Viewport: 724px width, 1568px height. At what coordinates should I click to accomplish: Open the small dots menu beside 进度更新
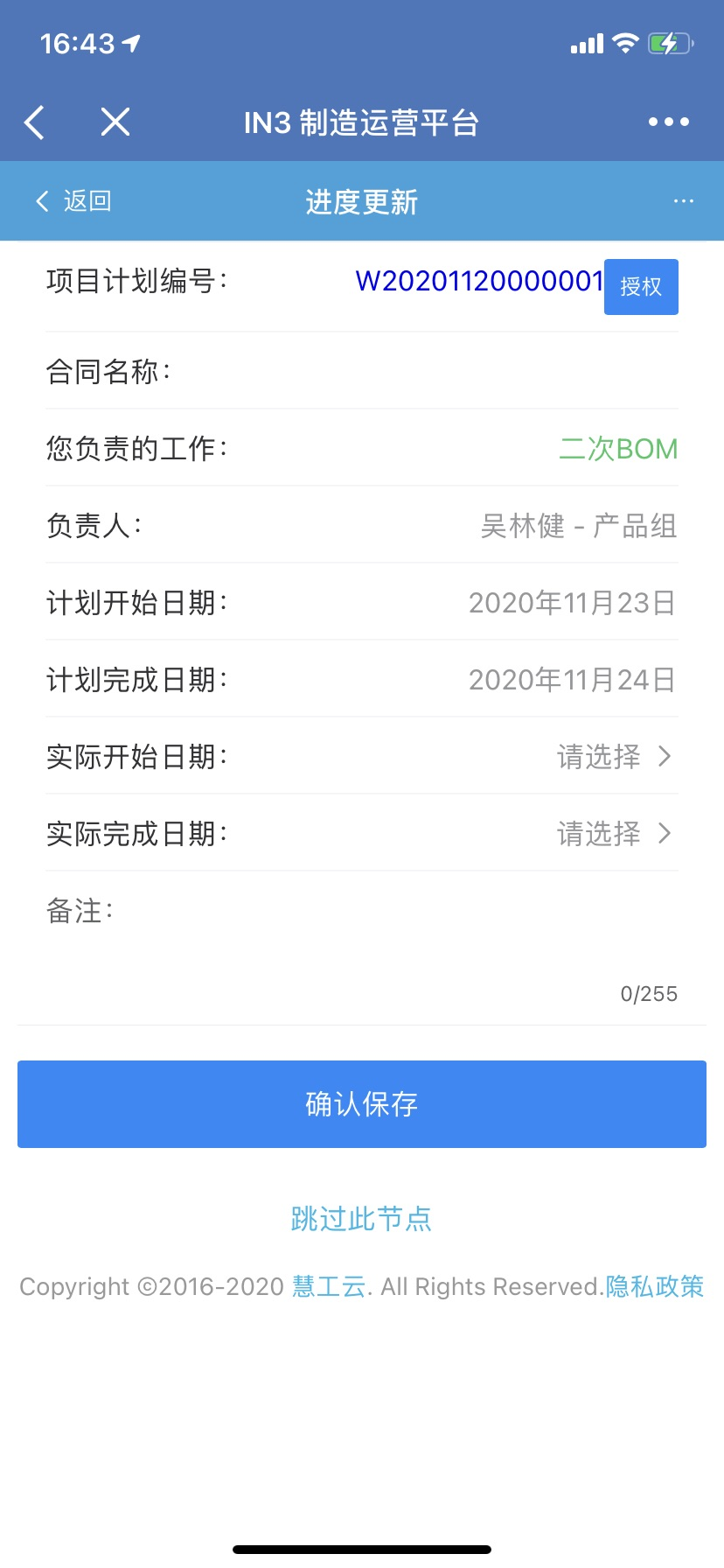click(x=684, y=201)
